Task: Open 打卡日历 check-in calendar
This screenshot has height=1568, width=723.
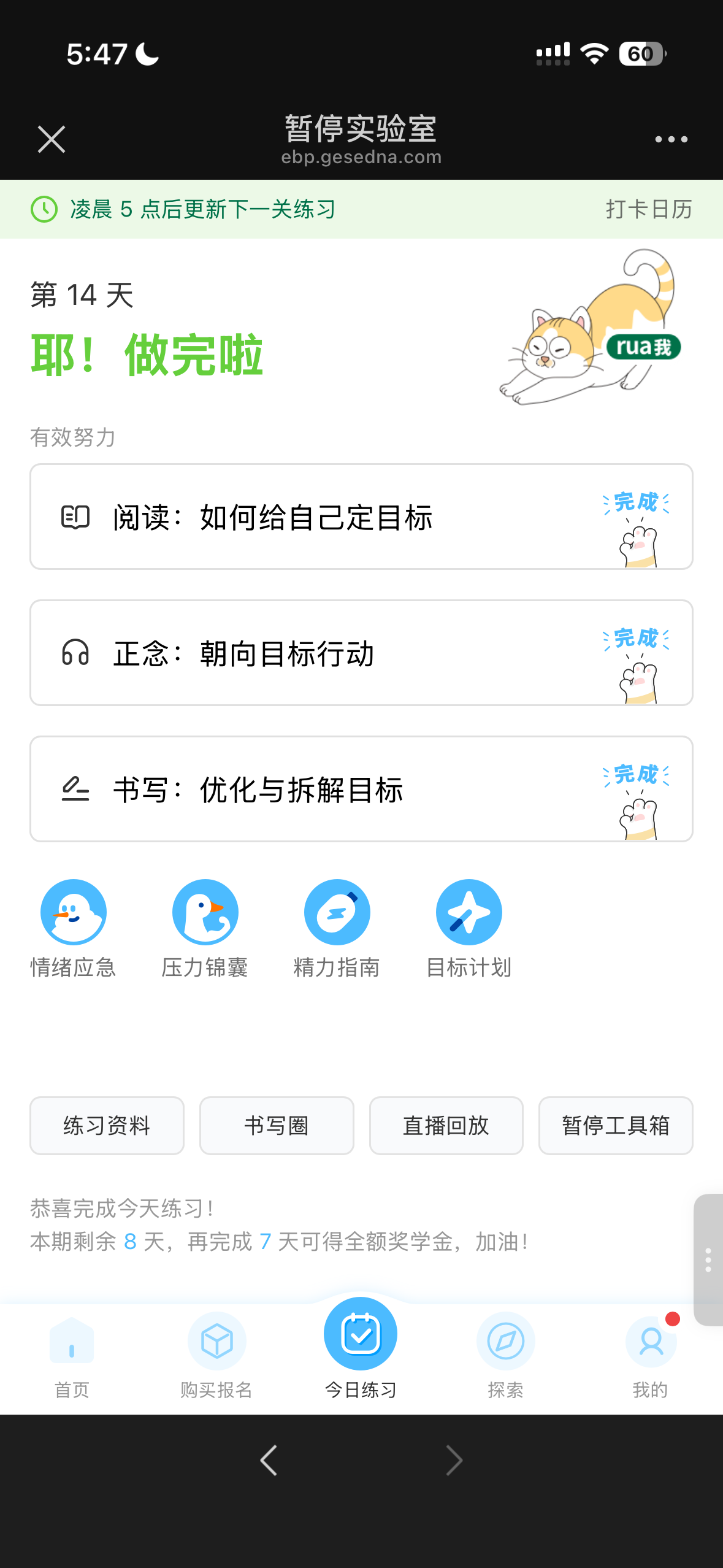Action: point(648,209)
